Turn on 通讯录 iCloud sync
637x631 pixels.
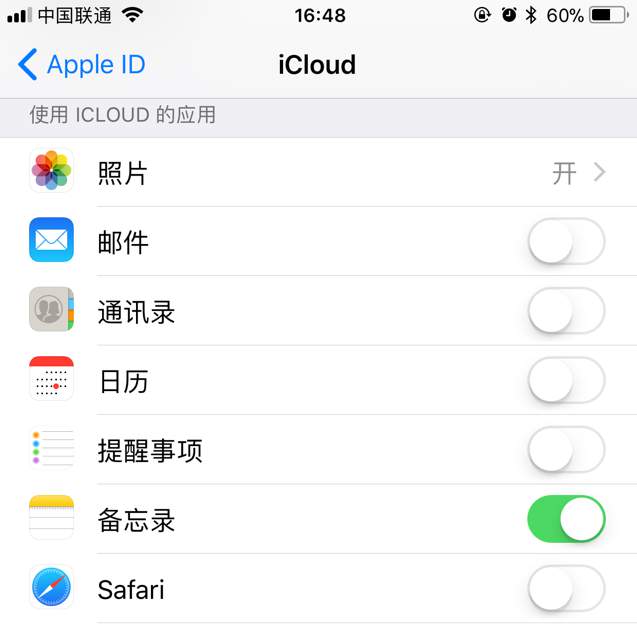click(x=566, y=311)
